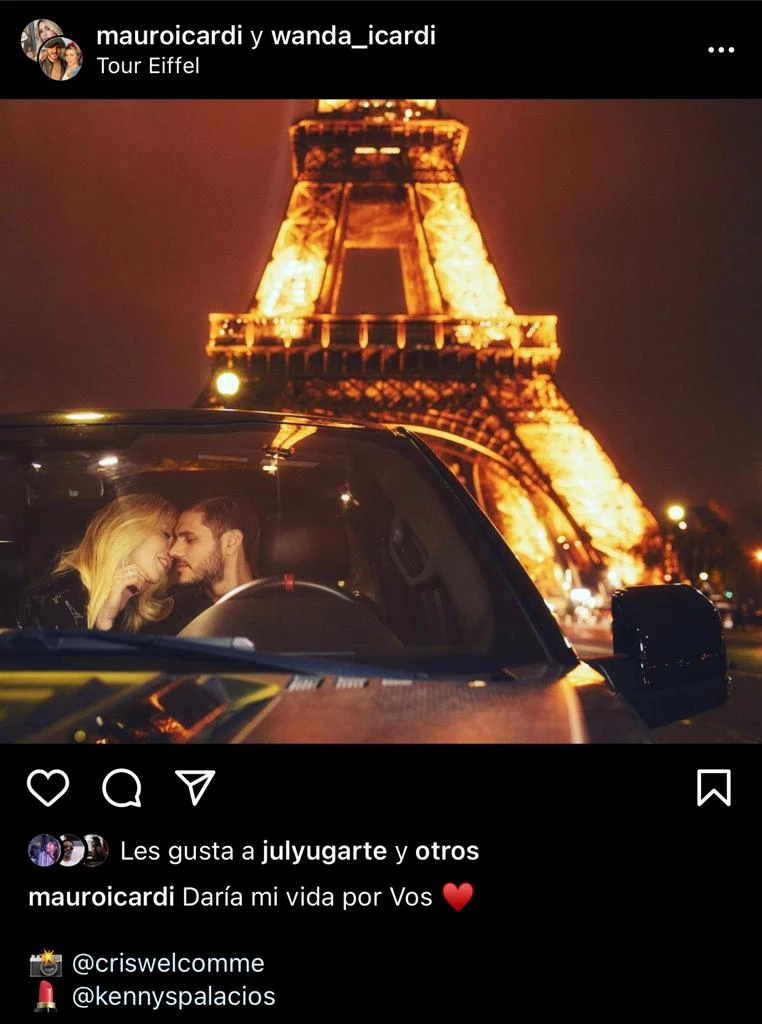Open the comments on this post
762x1024 pixels.
pos(122,788)
